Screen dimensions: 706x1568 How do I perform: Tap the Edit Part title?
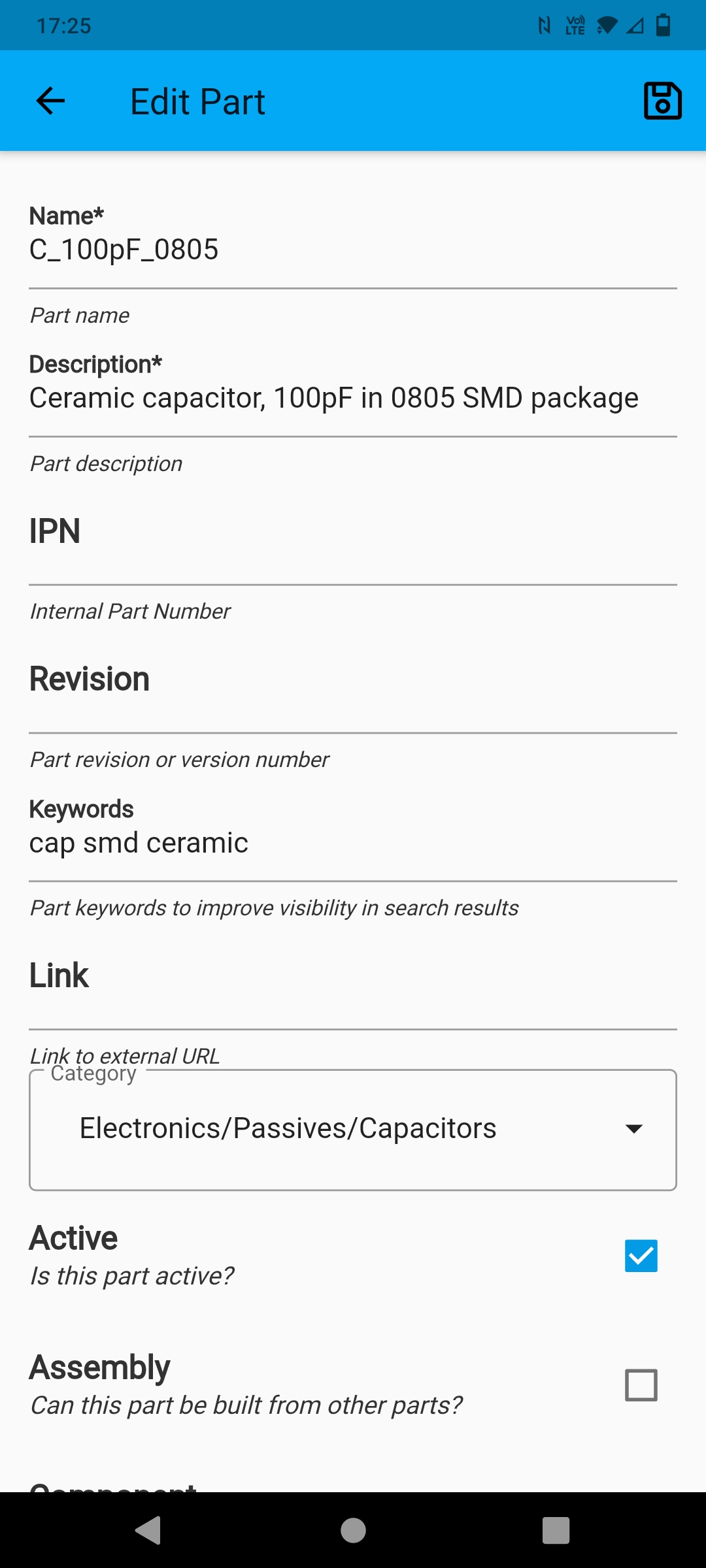pyautogui.click(x=197, y=101)
